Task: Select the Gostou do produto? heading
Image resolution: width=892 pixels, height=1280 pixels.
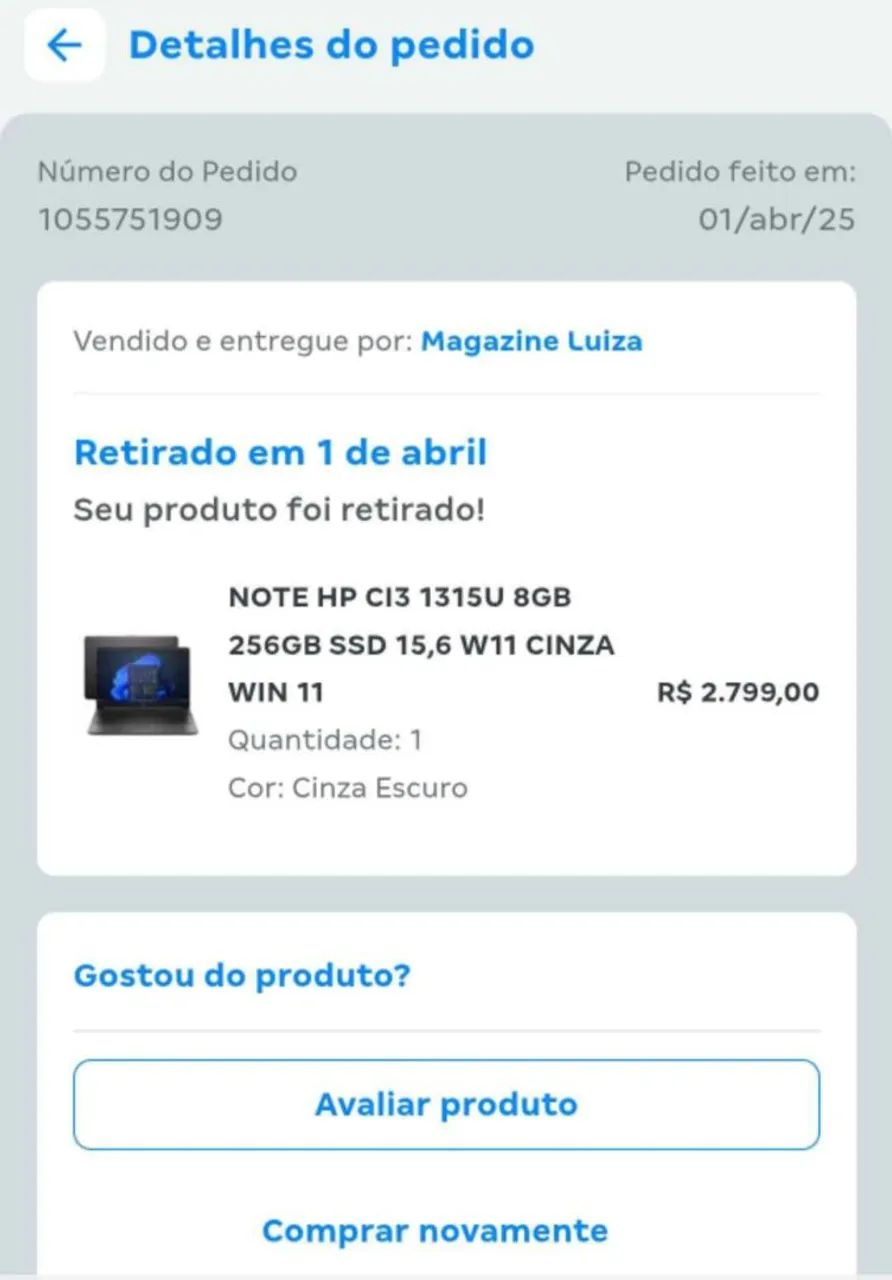Action: pos(241,975)
